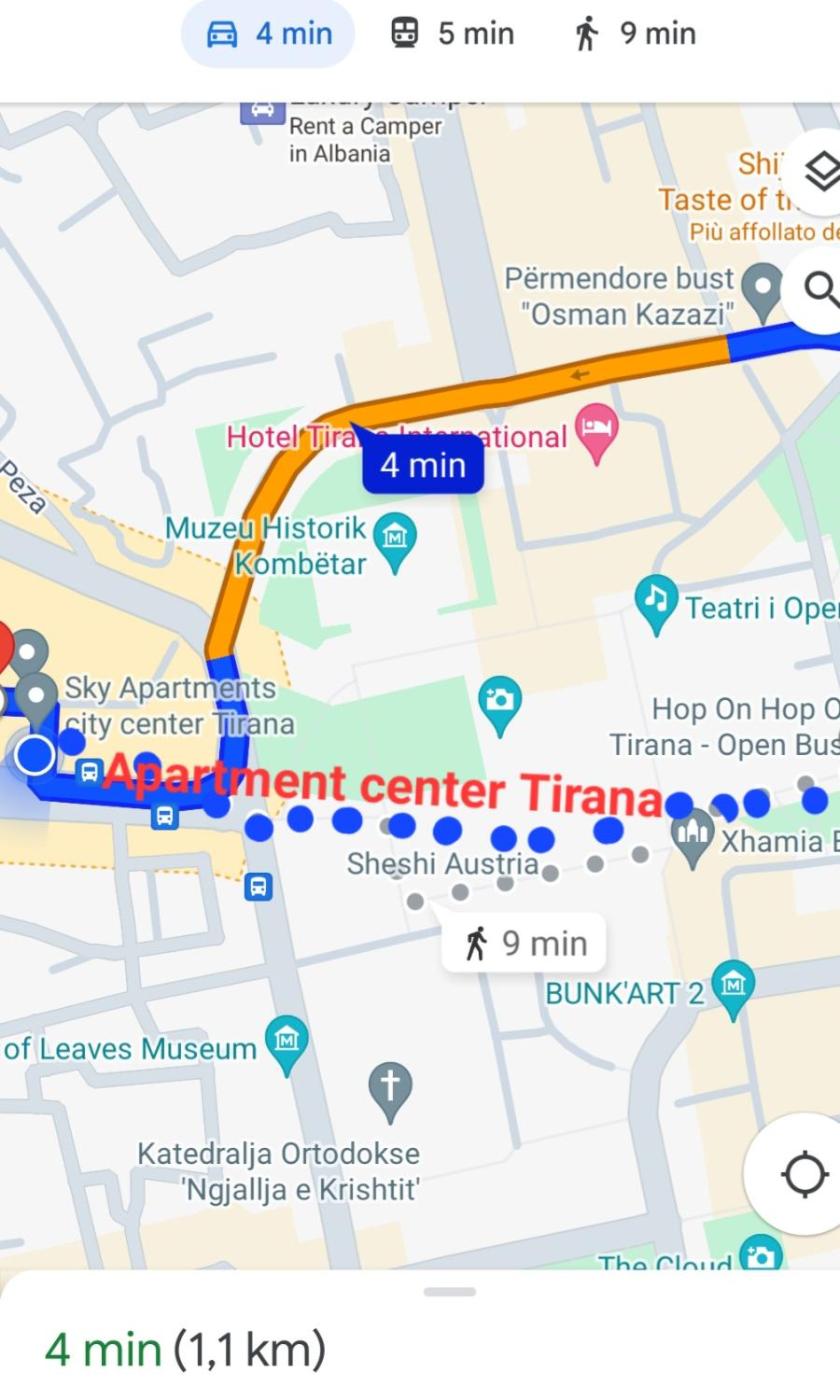Tap the BUNK'ART 2 museum pin
Image resolution: width=840 pixels, height=1400 pixels.
click(733, 988)
